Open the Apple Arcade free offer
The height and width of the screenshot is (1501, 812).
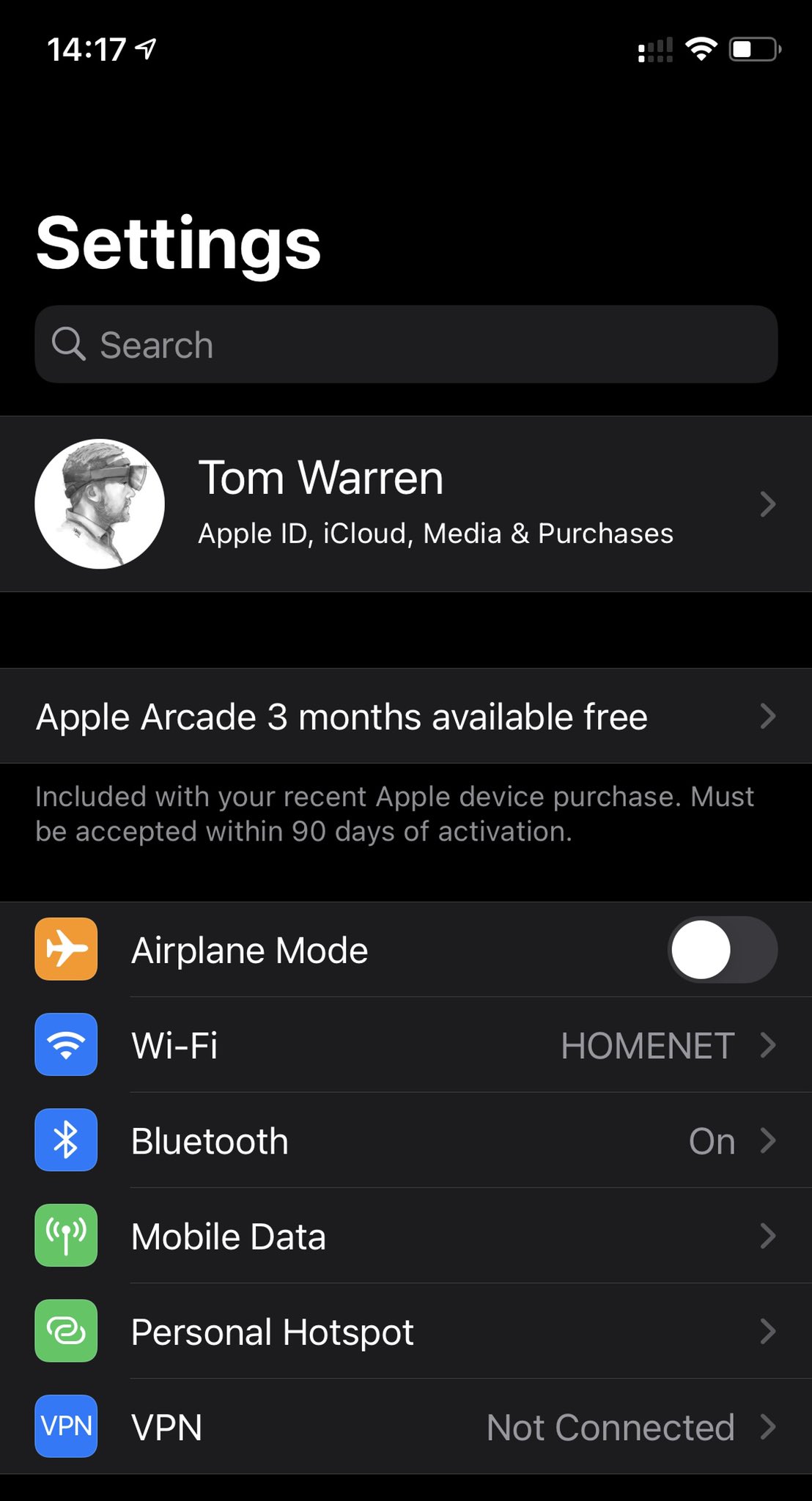[405, 716]
